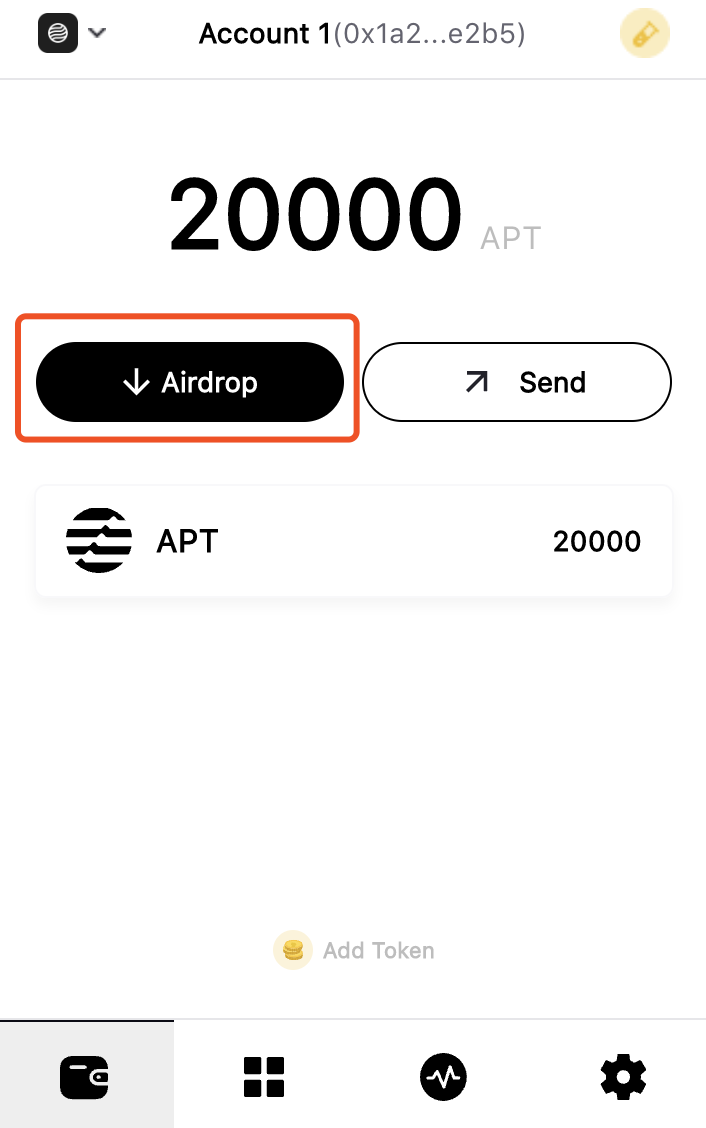Open the APT token row
706x1128 pixels.
tap(353, 541)
